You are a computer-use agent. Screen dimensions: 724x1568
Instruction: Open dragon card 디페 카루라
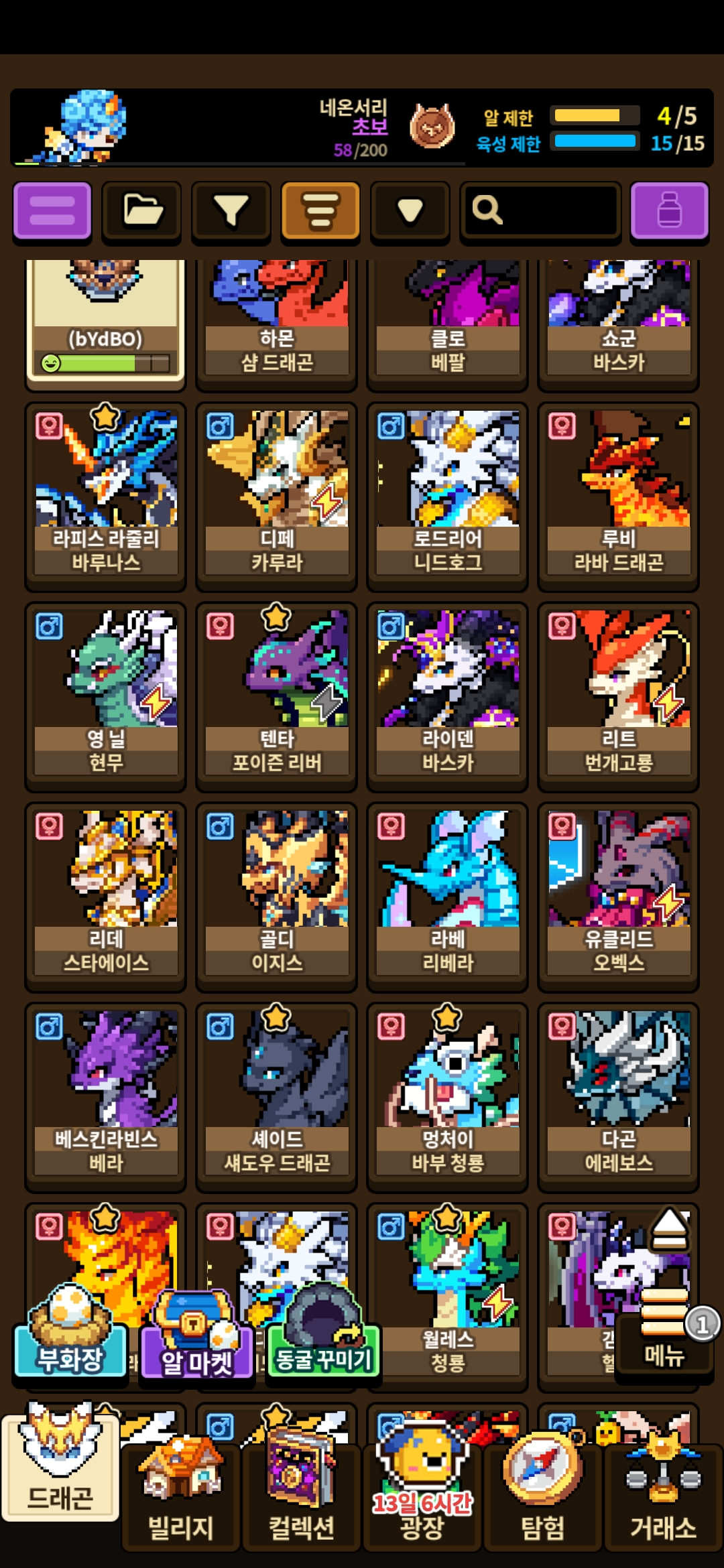pyautogui.click(x=277, y=497)
